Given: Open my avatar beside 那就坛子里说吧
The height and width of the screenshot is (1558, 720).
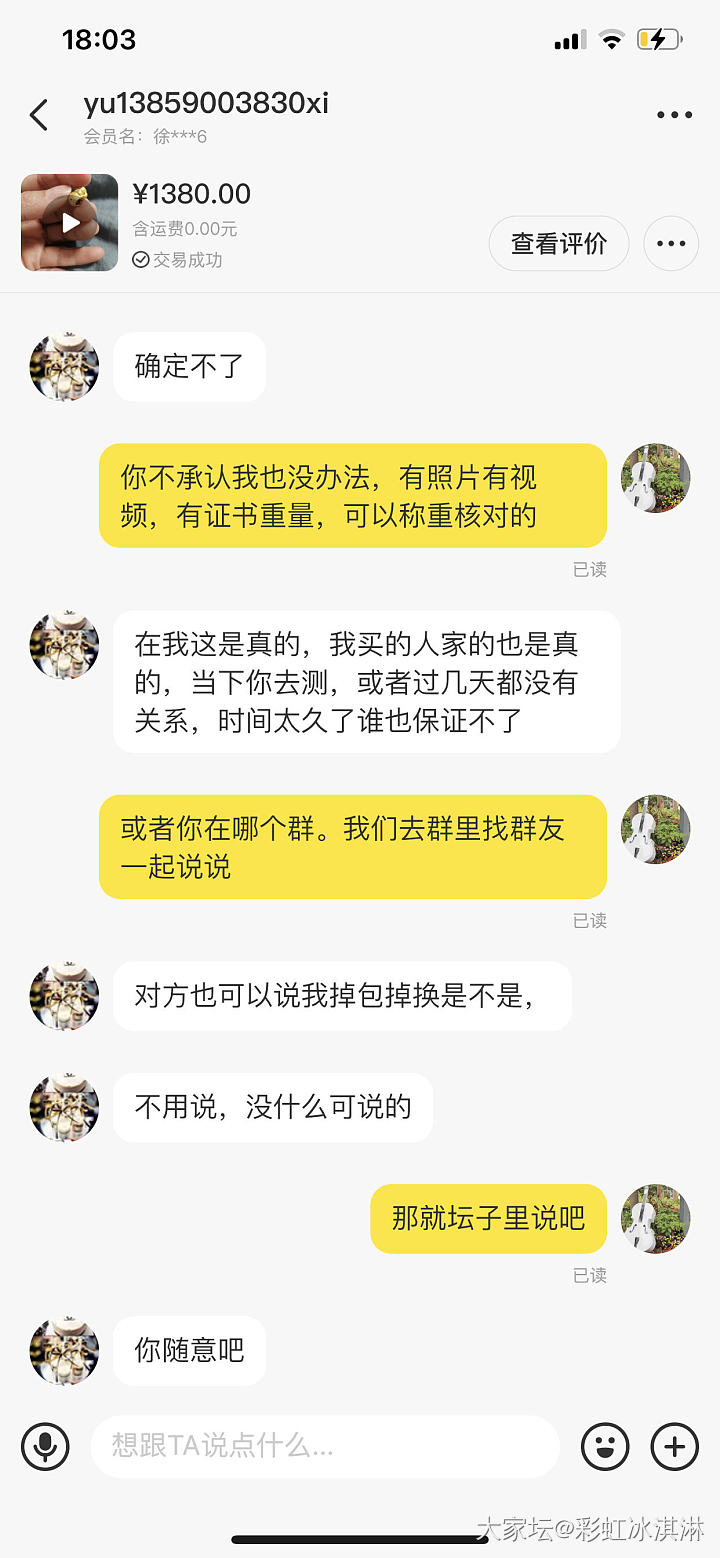Looking at the screenshot, I should (x=656, y=1219).
